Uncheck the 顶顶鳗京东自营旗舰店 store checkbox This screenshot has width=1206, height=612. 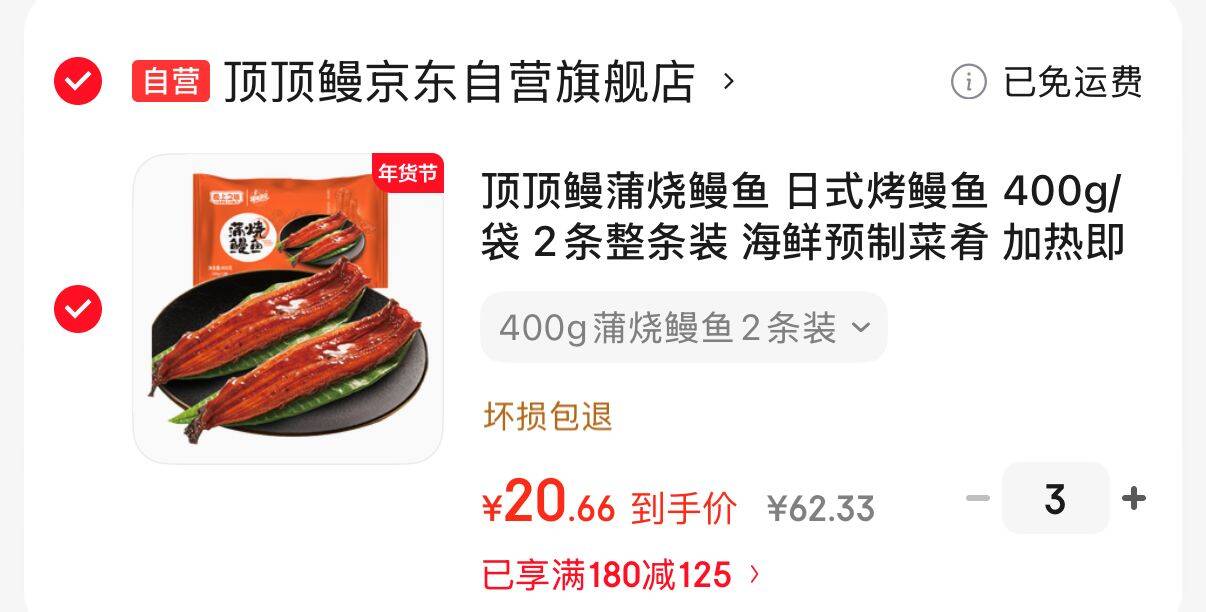point(78,81)
